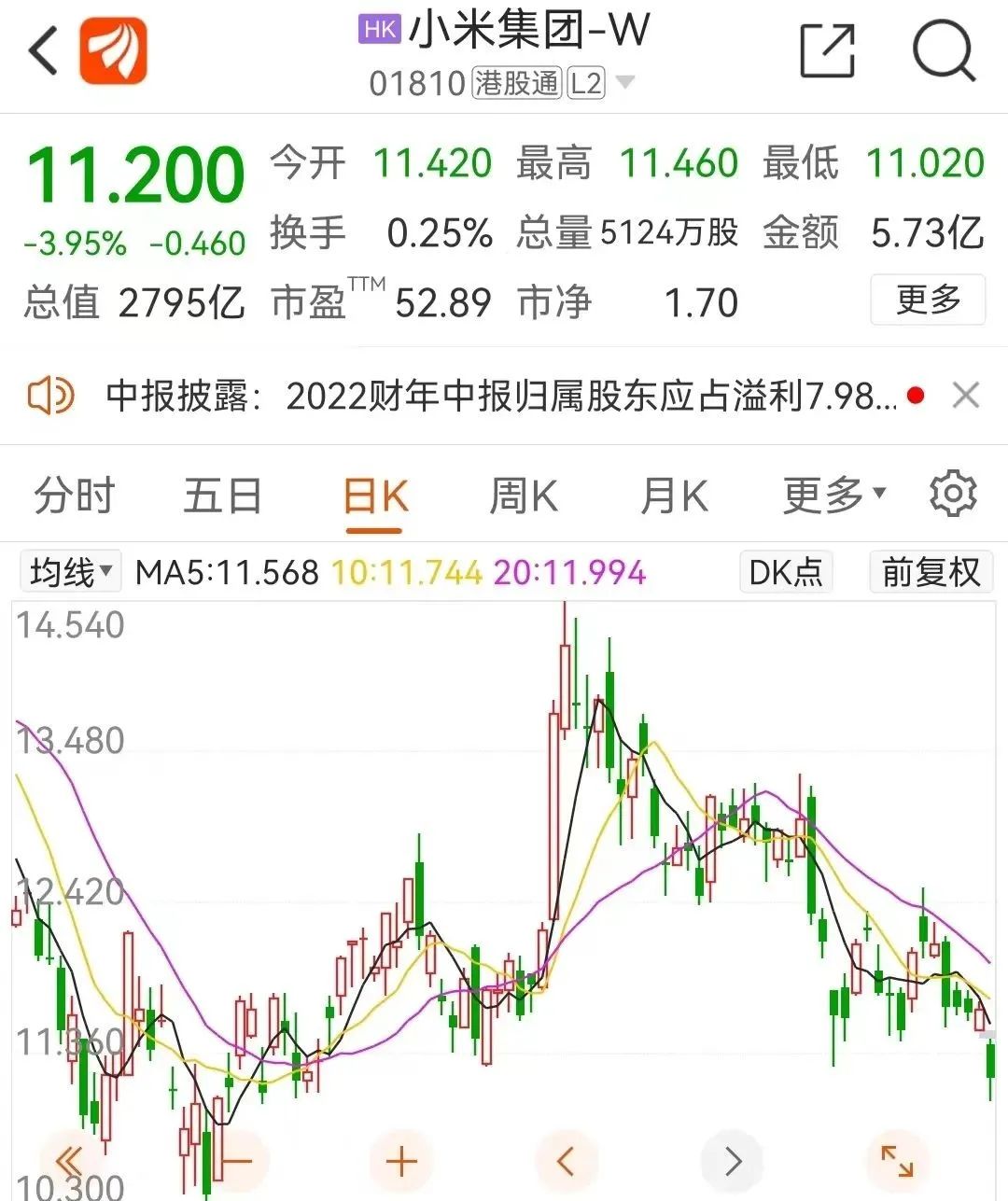Screen dimensions: 1008x1201
Task: Open the L2 quote level dropdown
Action: pos(598,84)
